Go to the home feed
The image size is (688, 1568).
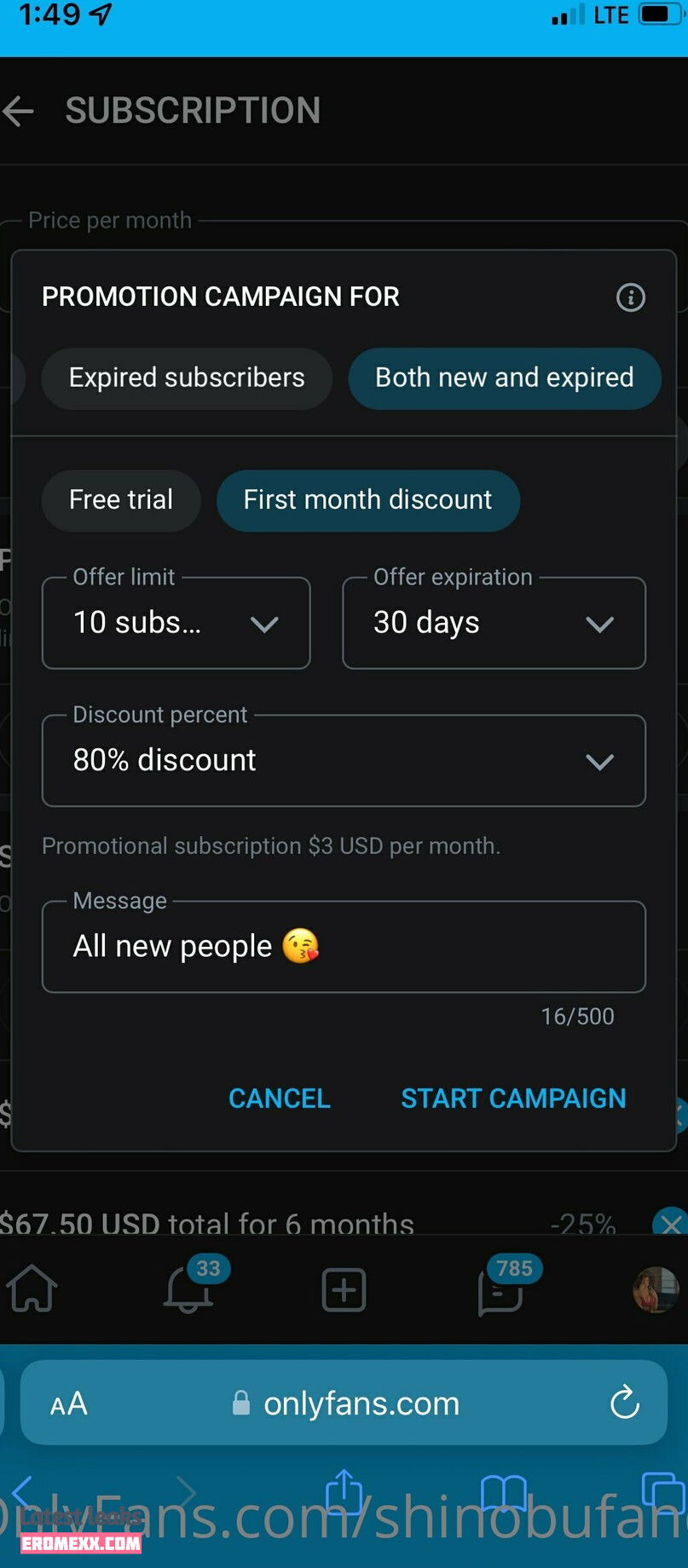tap(32, 1288)
